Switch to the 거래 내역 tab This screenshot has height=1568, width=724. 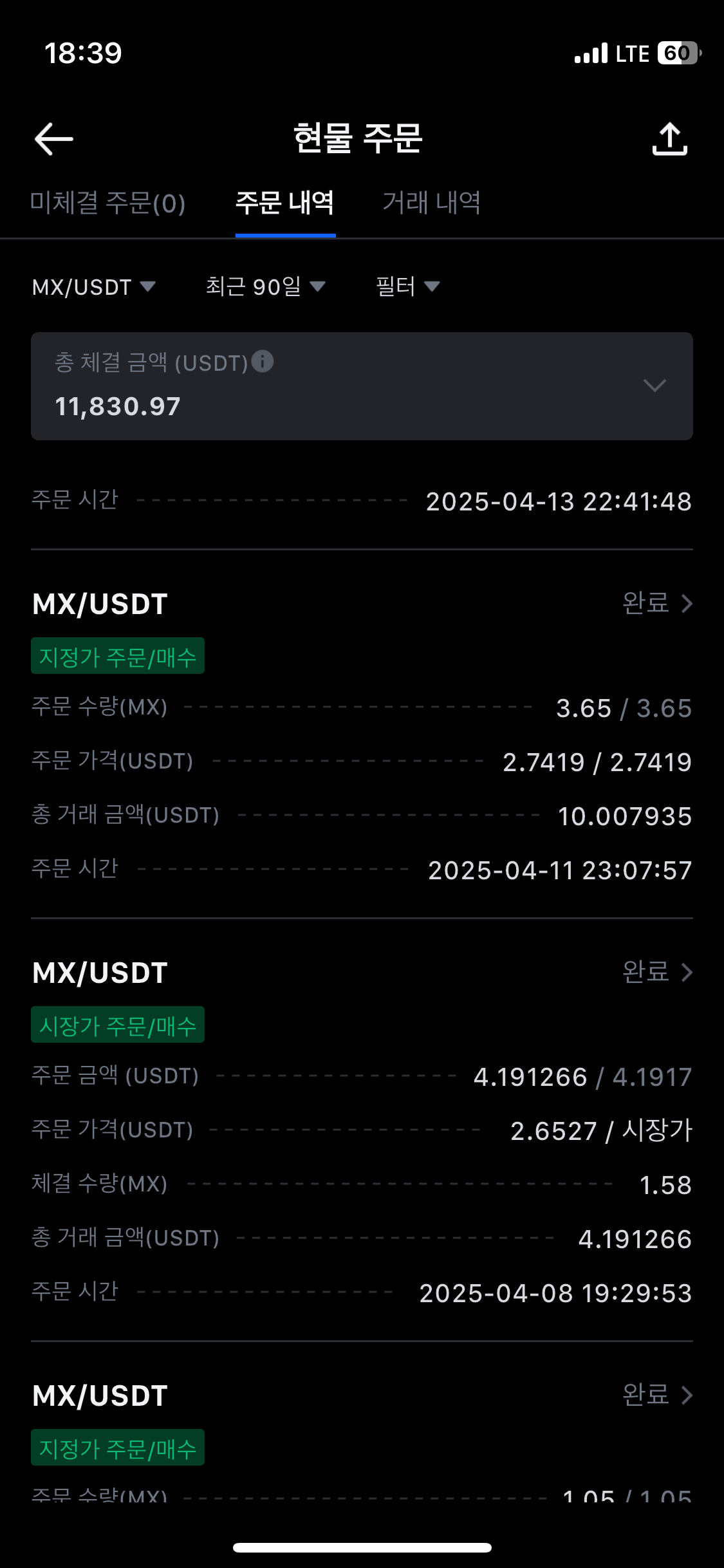pyautogui.click(x=431, y=203)
